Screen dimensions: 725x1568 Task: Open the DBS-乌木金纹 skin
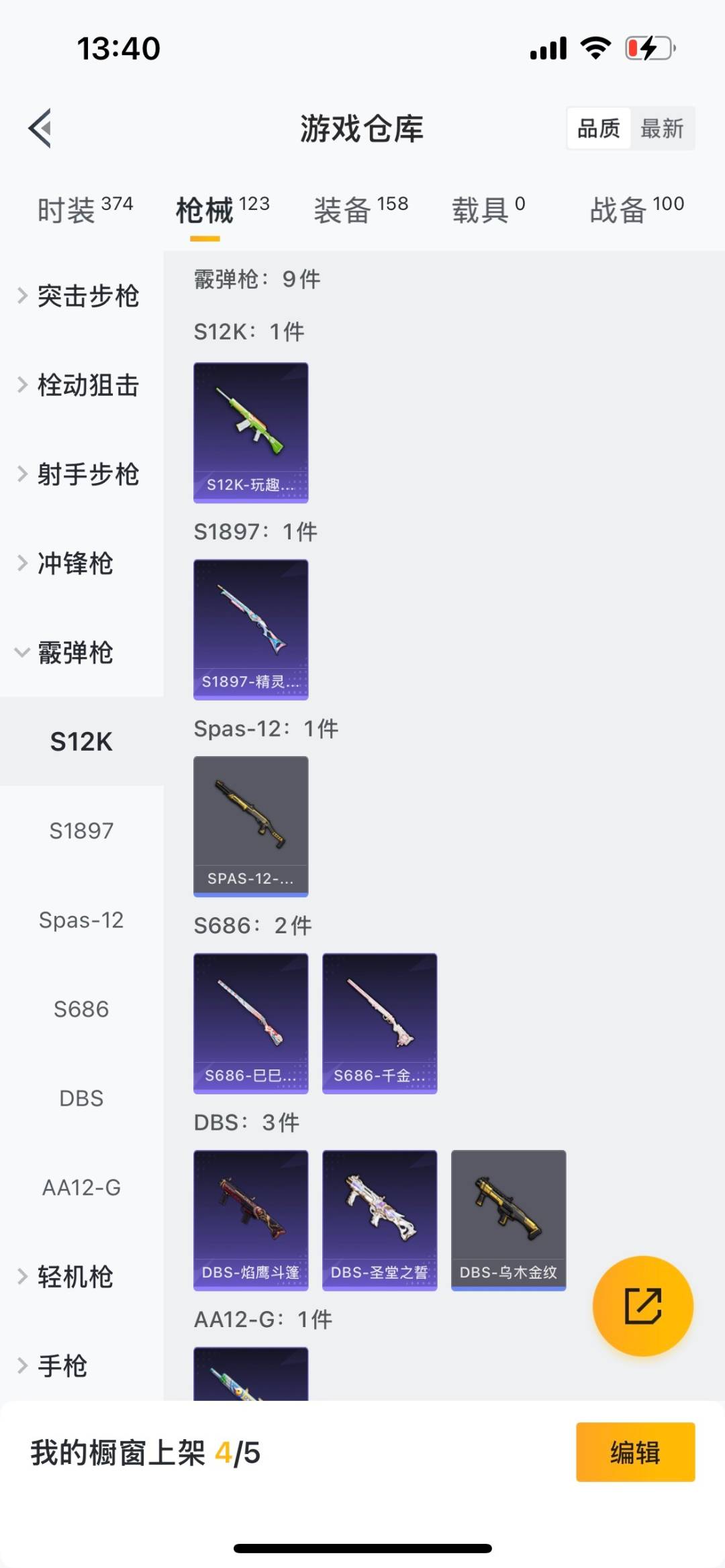coord(508,1220)
